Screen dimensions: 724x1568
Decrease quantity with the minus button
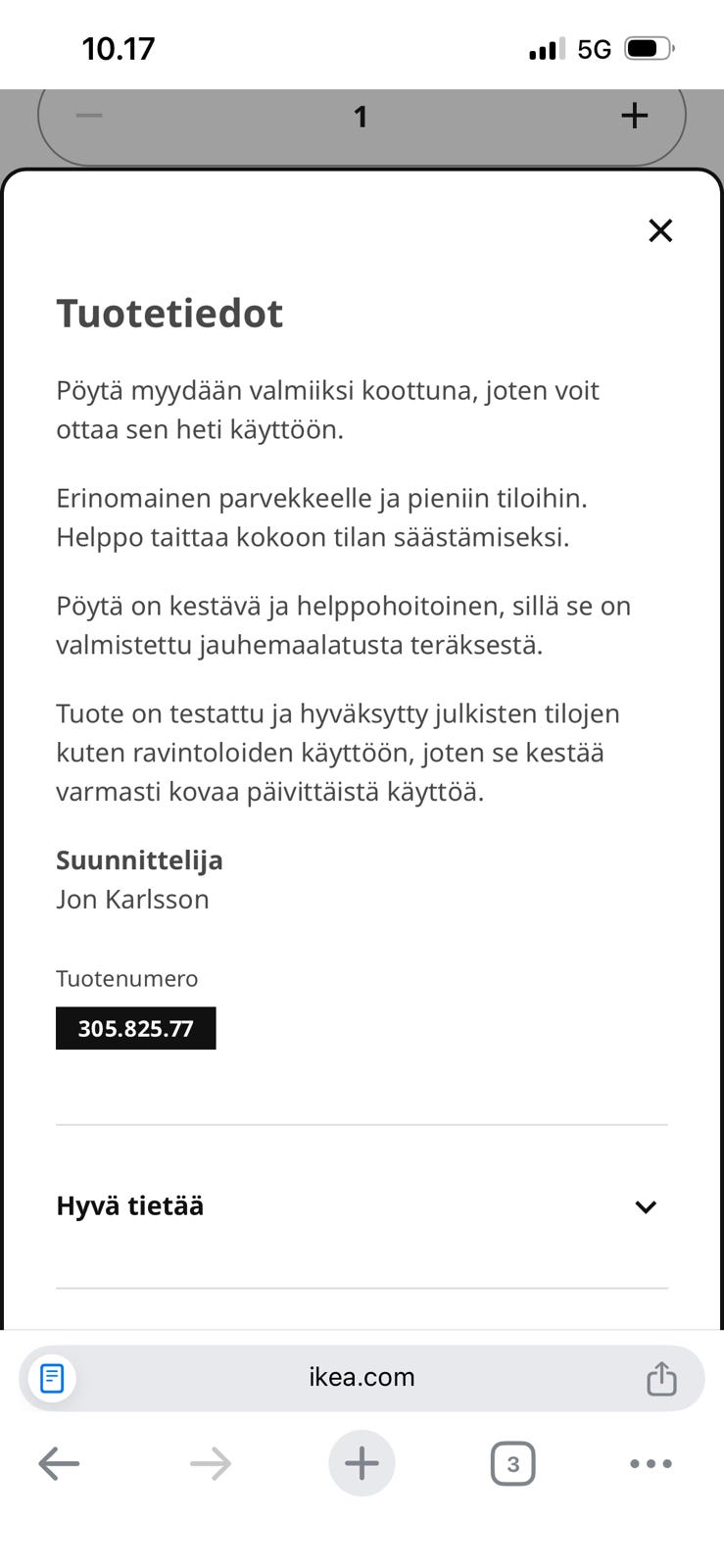click(x=88, y=116)
